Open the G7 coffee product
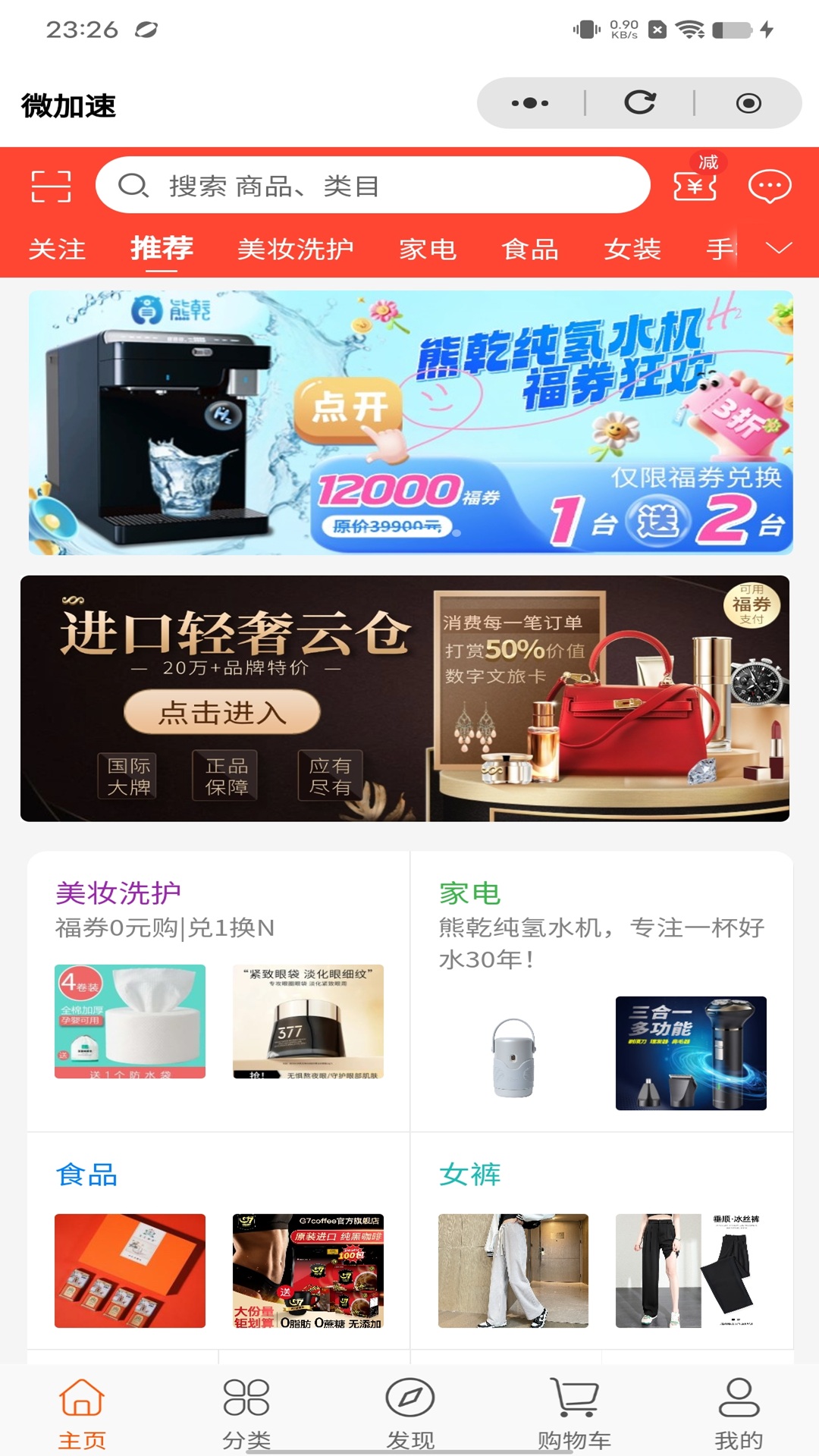Screen dimensions: 819x1456 tap(308, 1271)
